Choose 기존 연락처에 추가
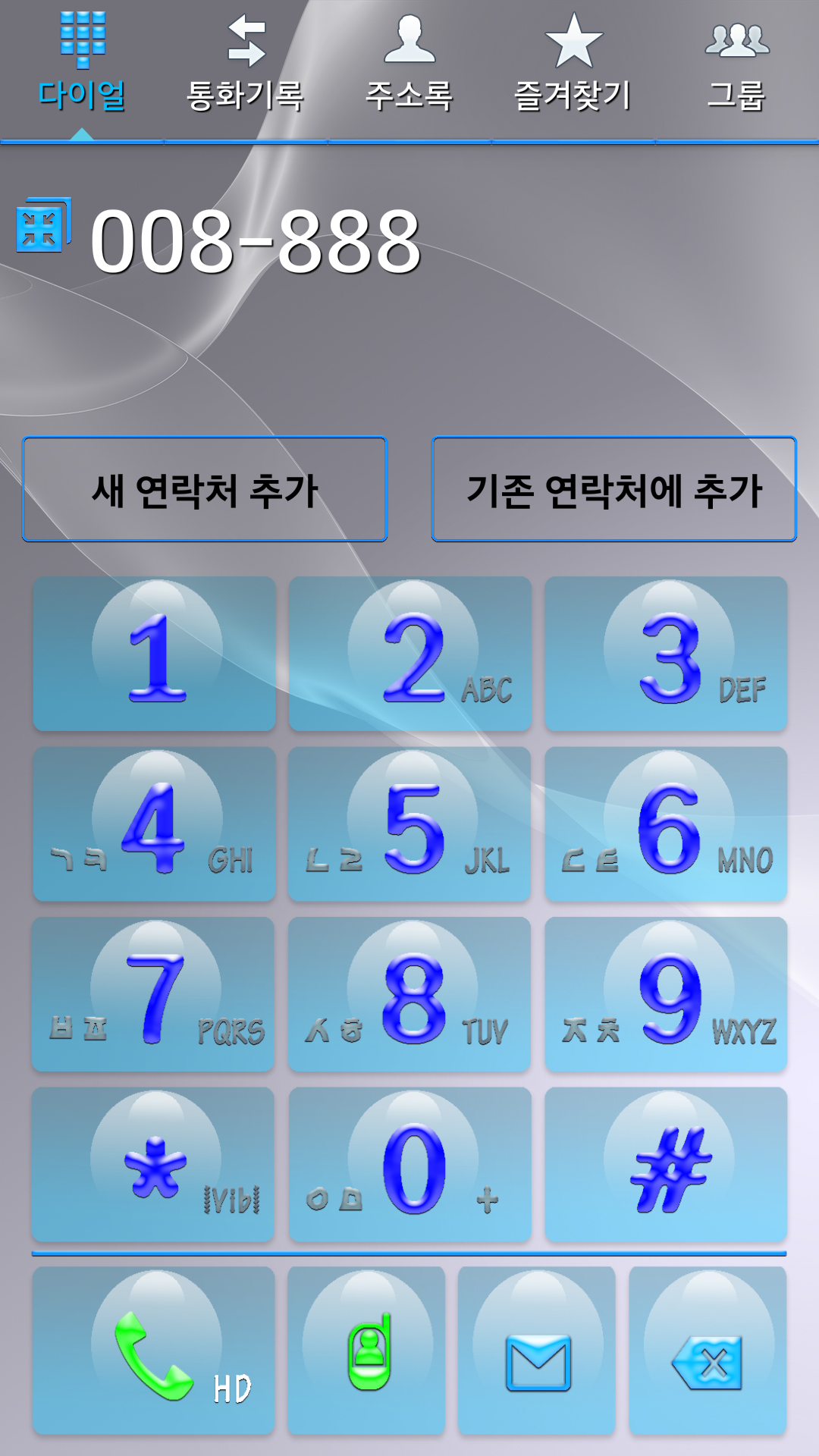 coord(614,489)
